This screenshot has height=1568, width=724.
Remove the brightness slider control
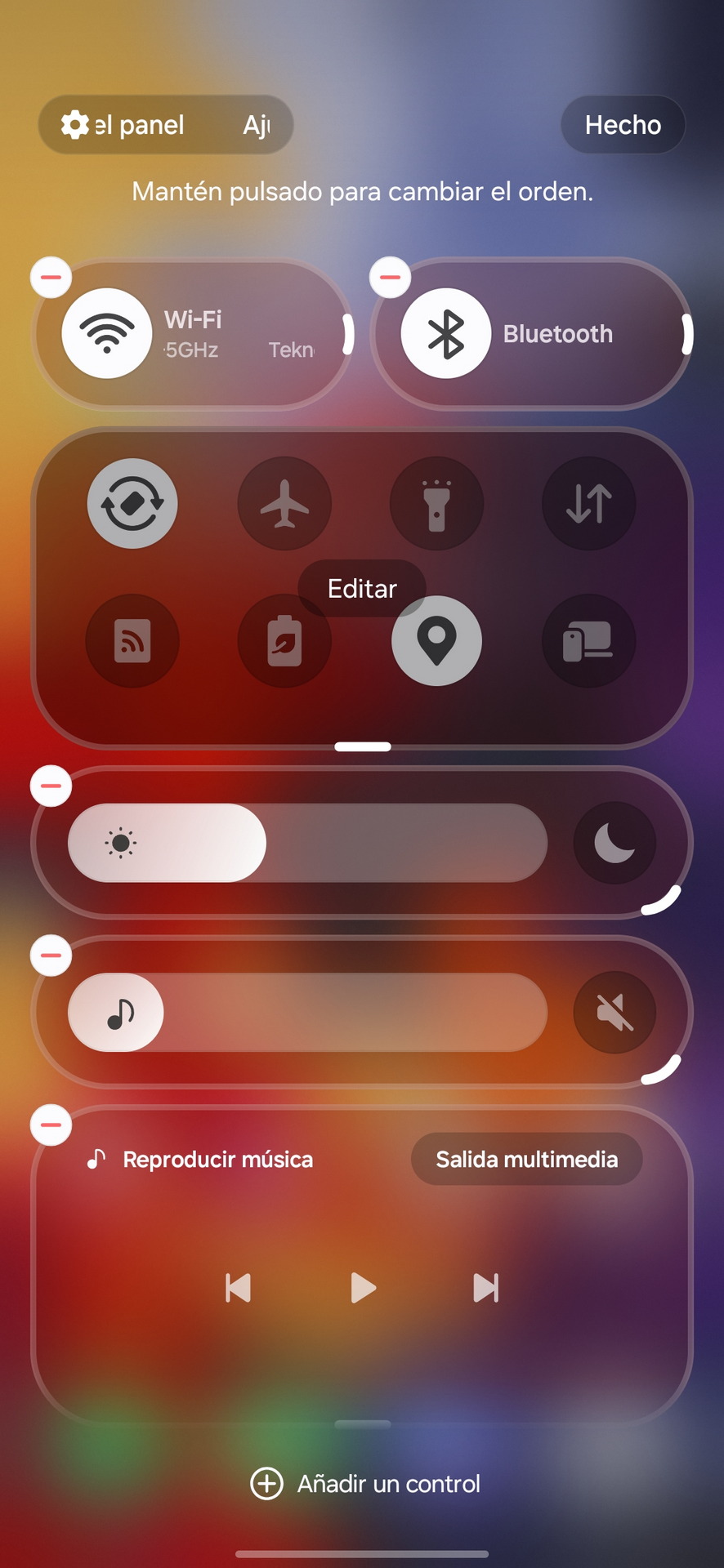pos(51,786)
